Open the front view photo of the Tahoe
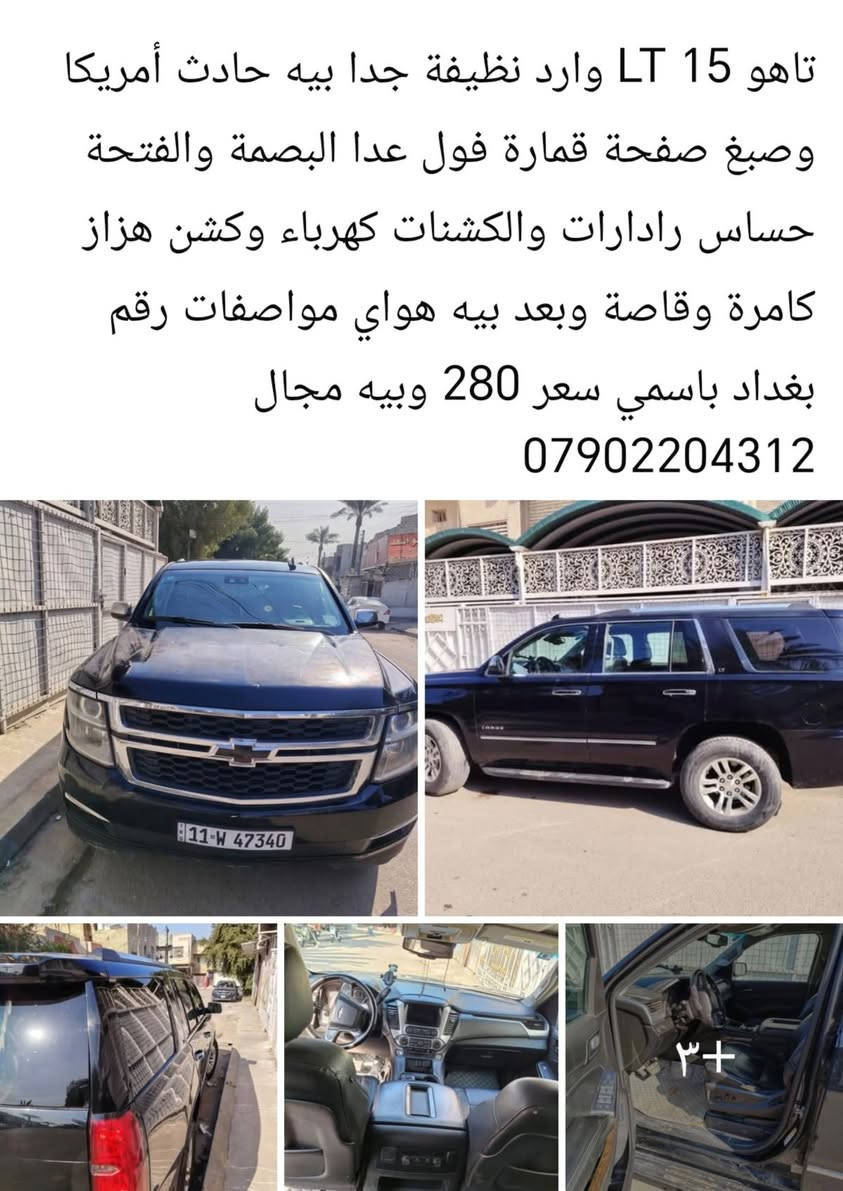 208,707
